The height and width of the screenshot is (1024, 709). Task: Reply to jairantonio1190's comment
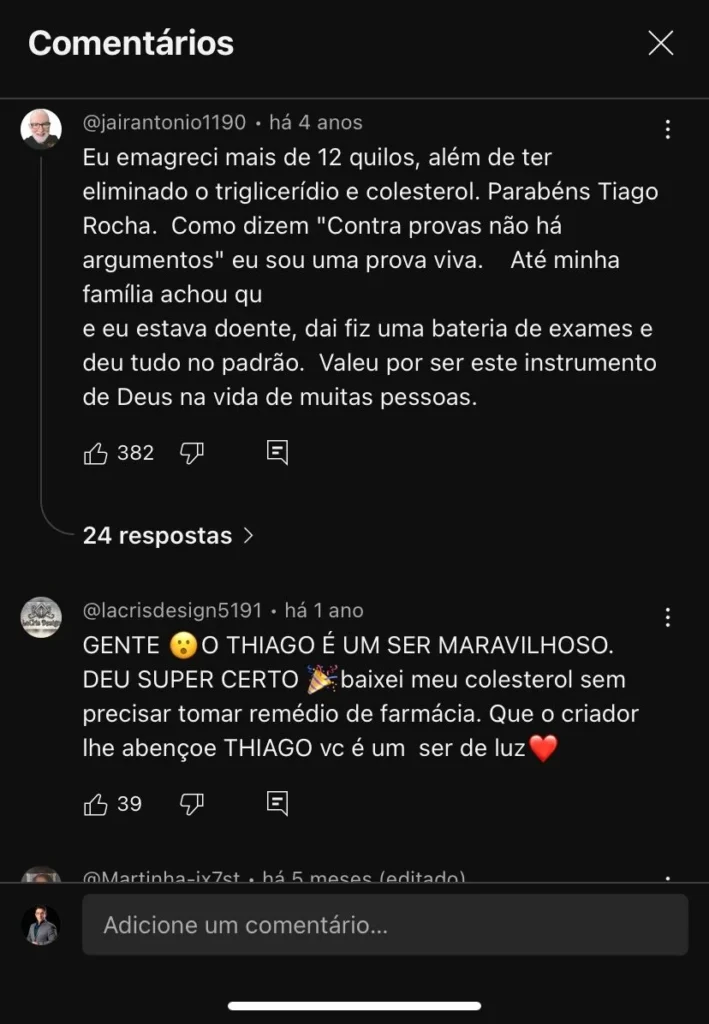[x=278, y=453]
